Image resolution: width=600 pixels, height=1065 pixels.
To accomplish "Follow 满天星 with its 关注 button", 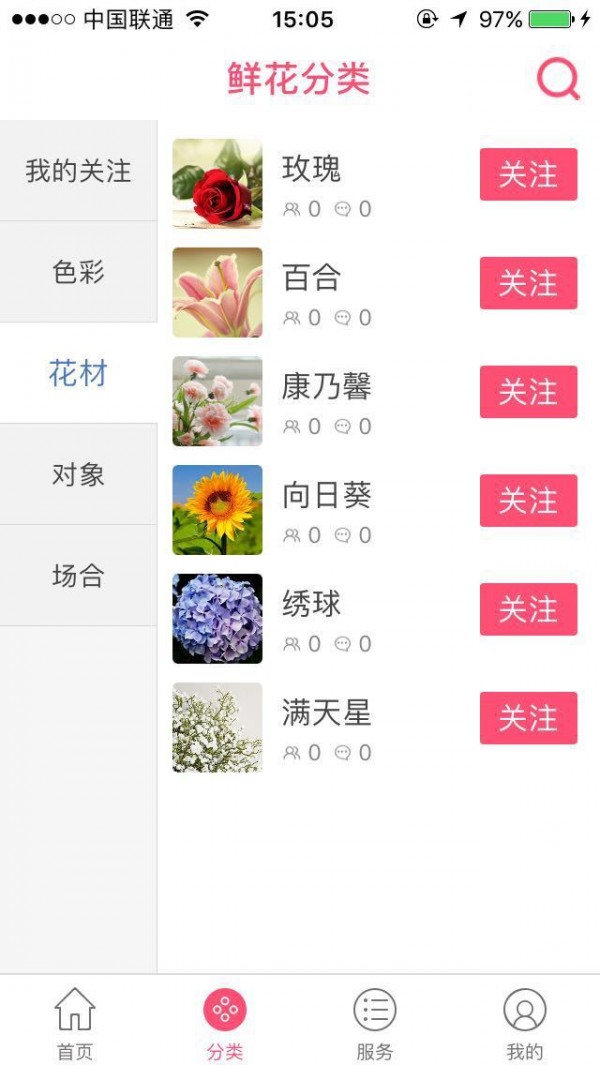I will click(528, 718).
